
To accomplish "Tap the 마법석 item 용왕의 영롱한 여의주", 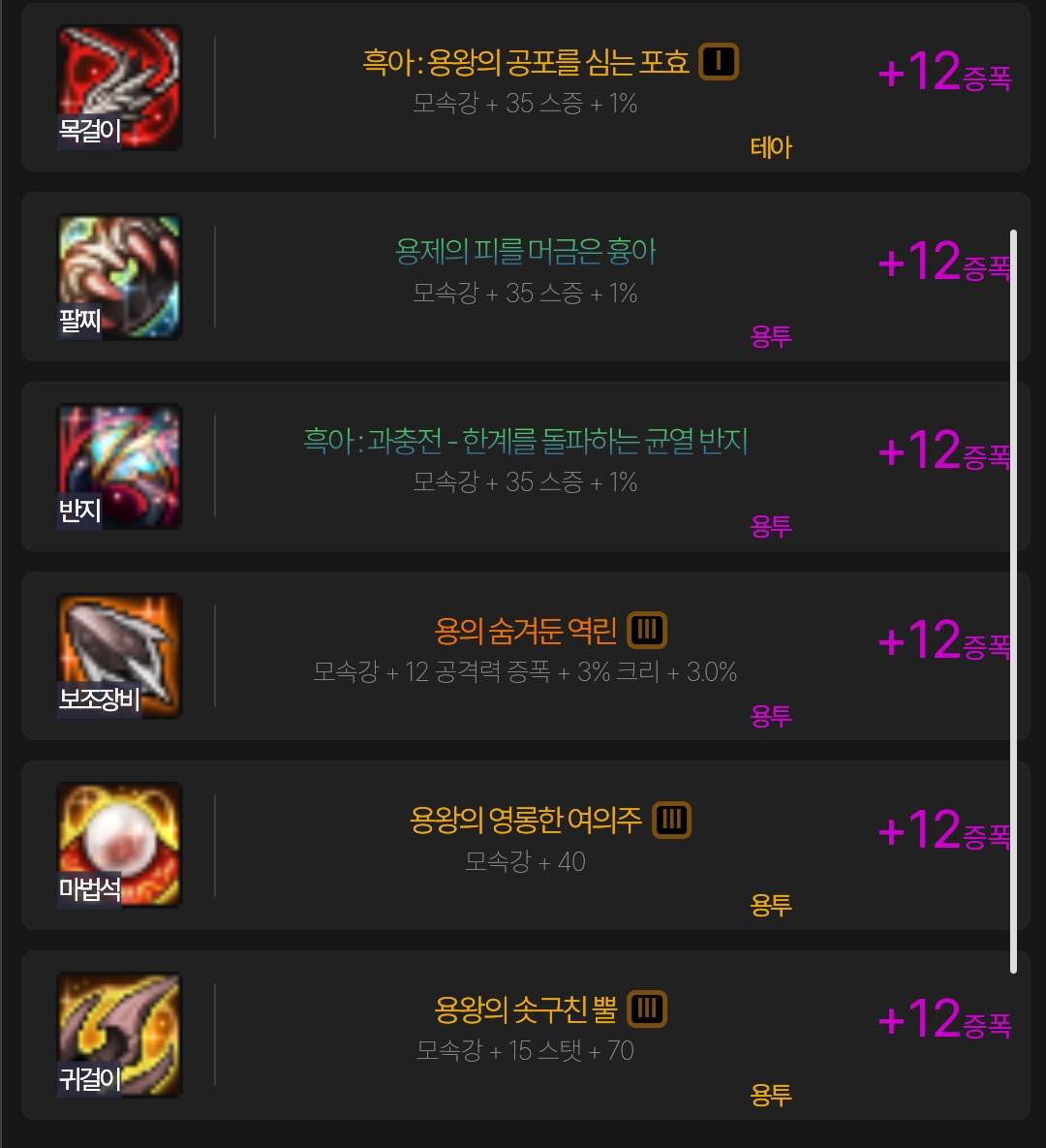I will (x=526, y=822).
